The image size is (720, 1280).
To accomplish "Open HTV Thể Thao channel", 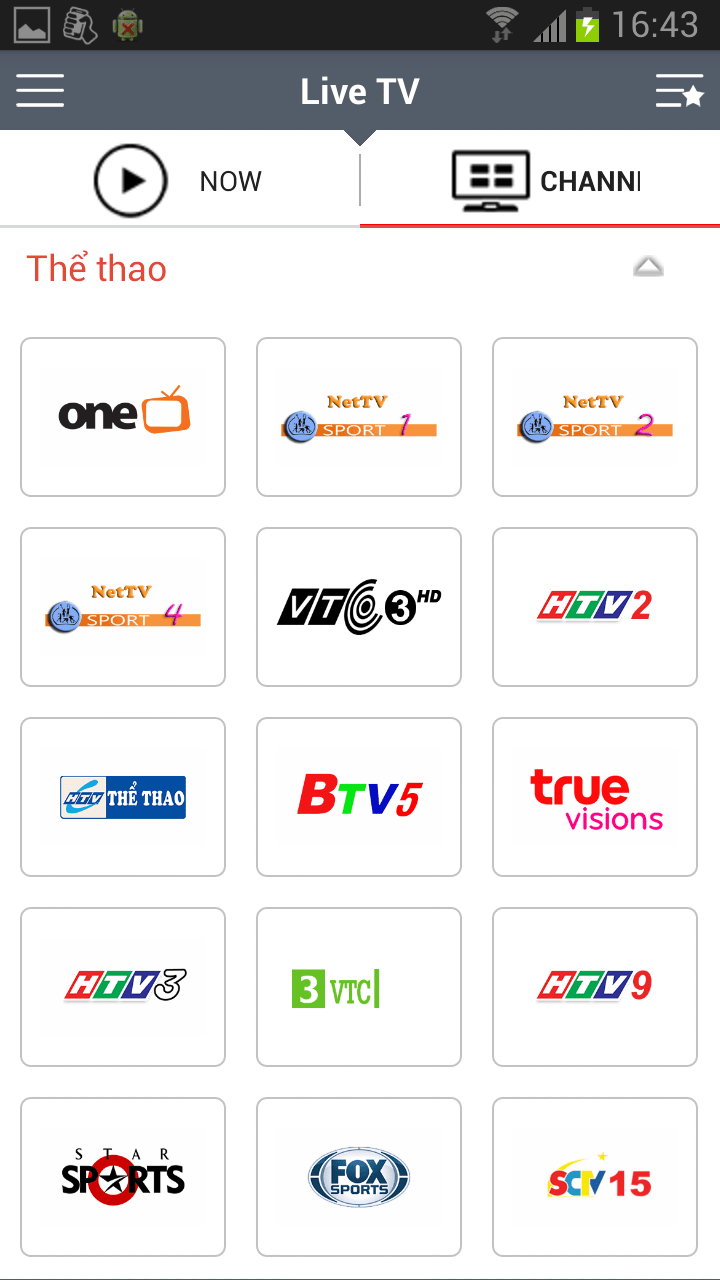I will [x=123, y=797].
